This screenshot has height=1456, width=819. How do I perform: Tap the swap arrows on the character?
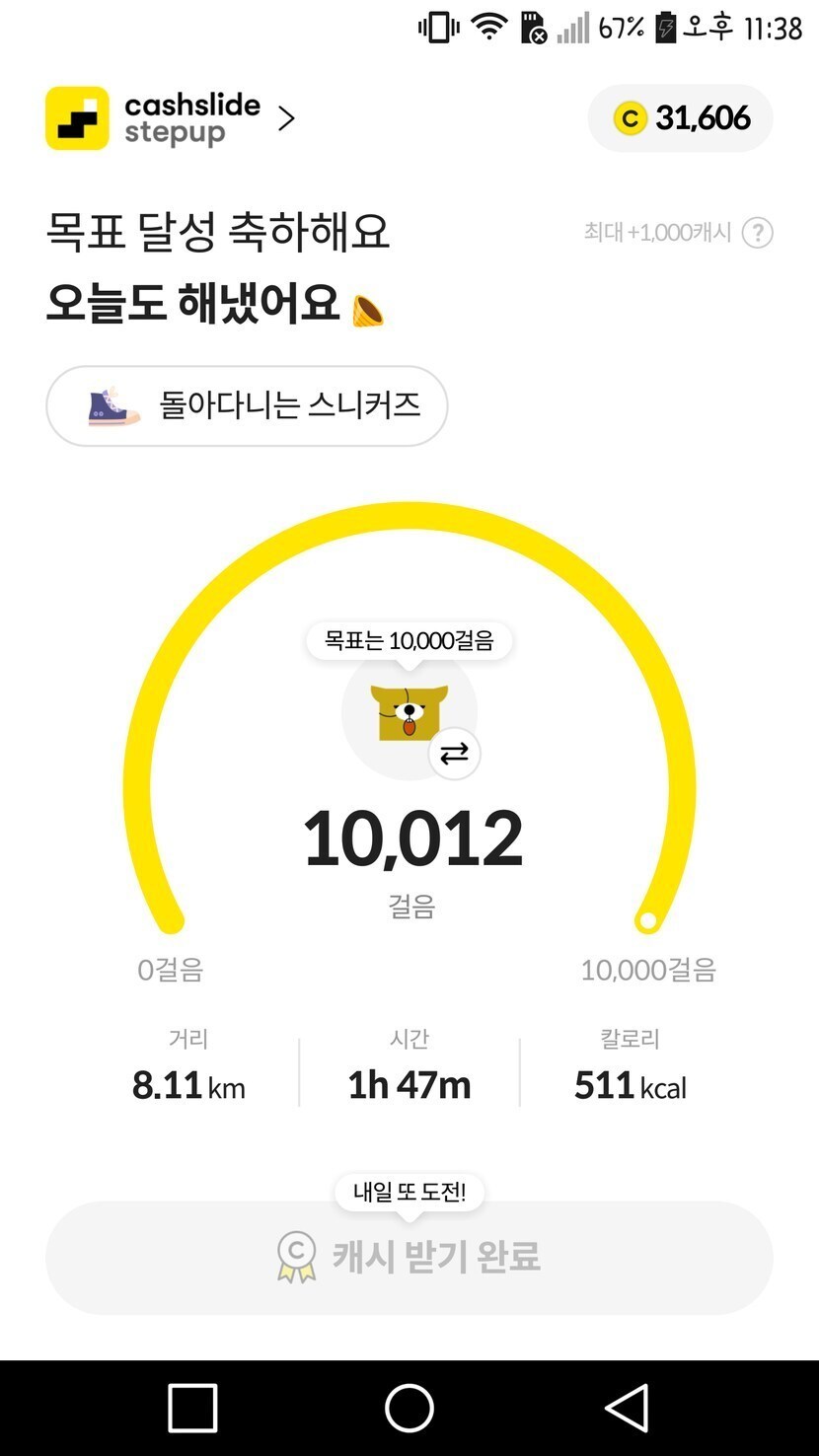coord(454,755)
